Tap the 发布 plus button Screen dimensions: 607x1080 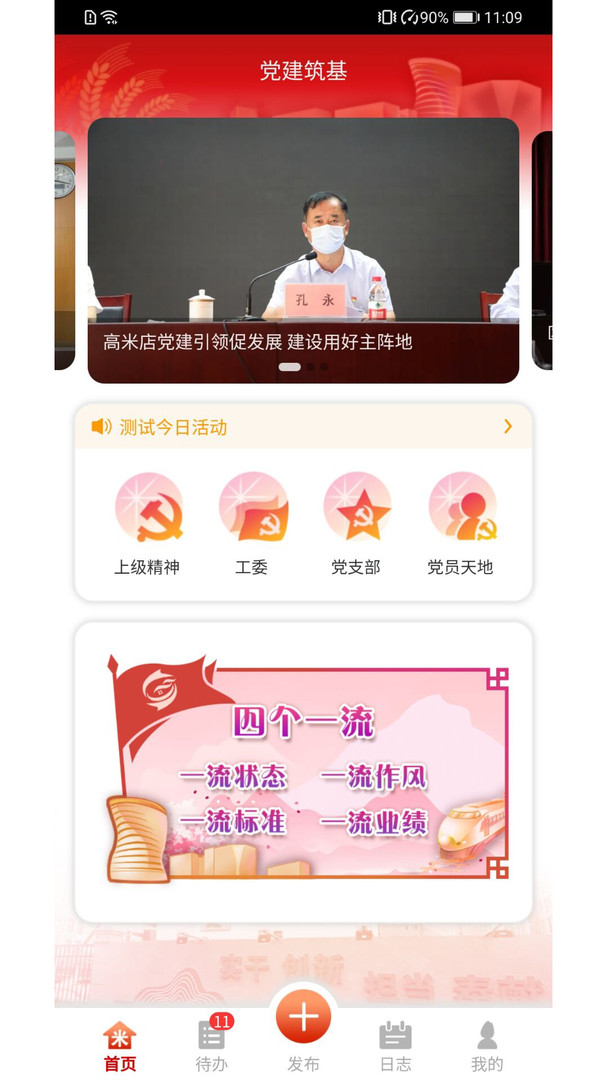click(303, 1019)
